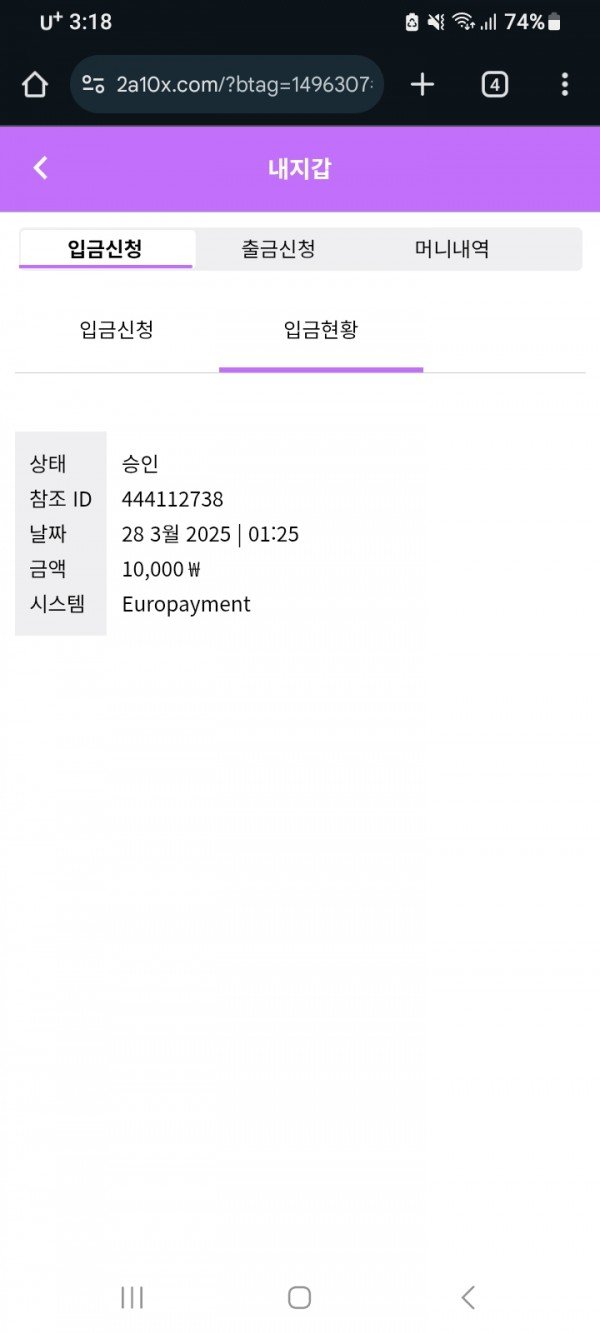Open the 머니내역 tab
Viewport: 600px width, 1333px height.
coord(452,249)
